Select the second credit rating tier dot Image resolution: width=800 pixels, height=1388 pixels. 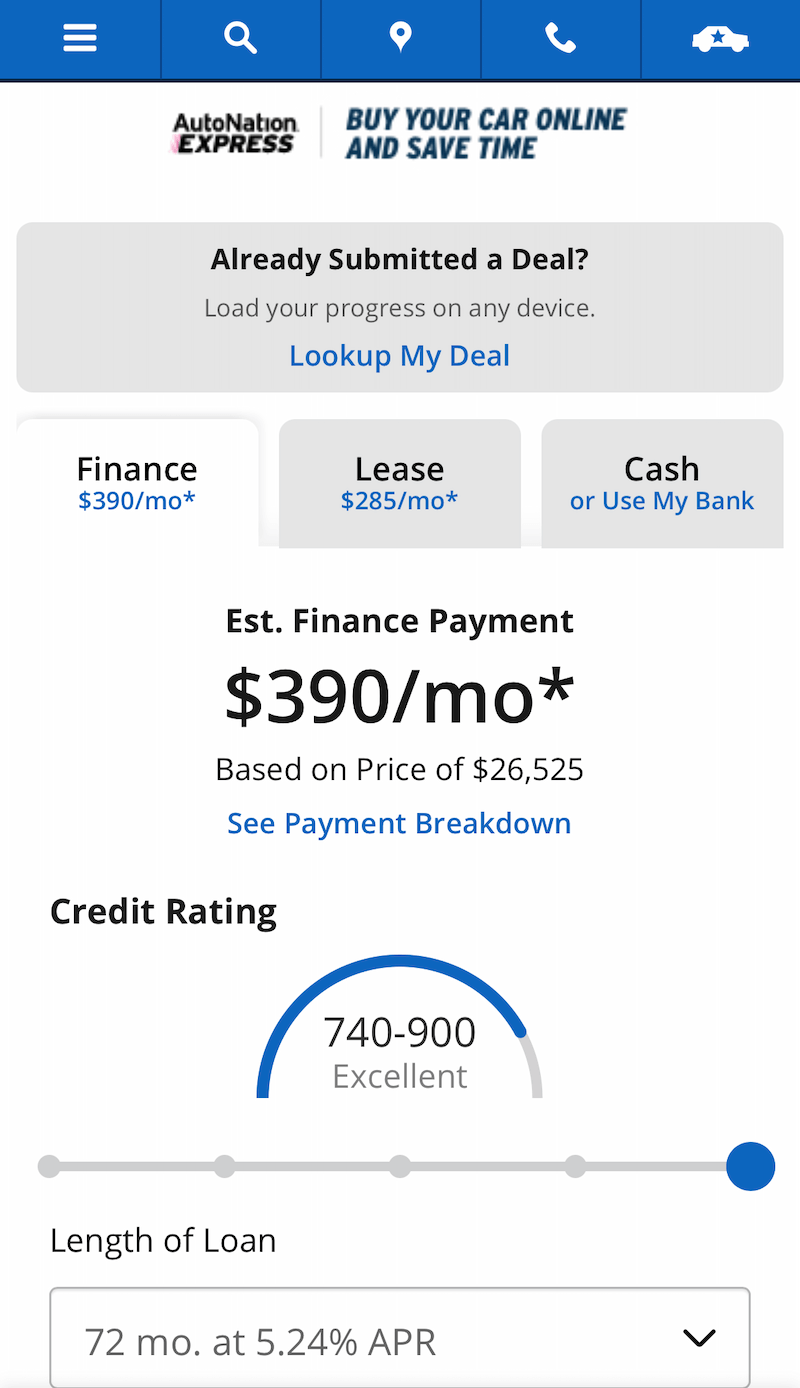(x=224, y=1166)
